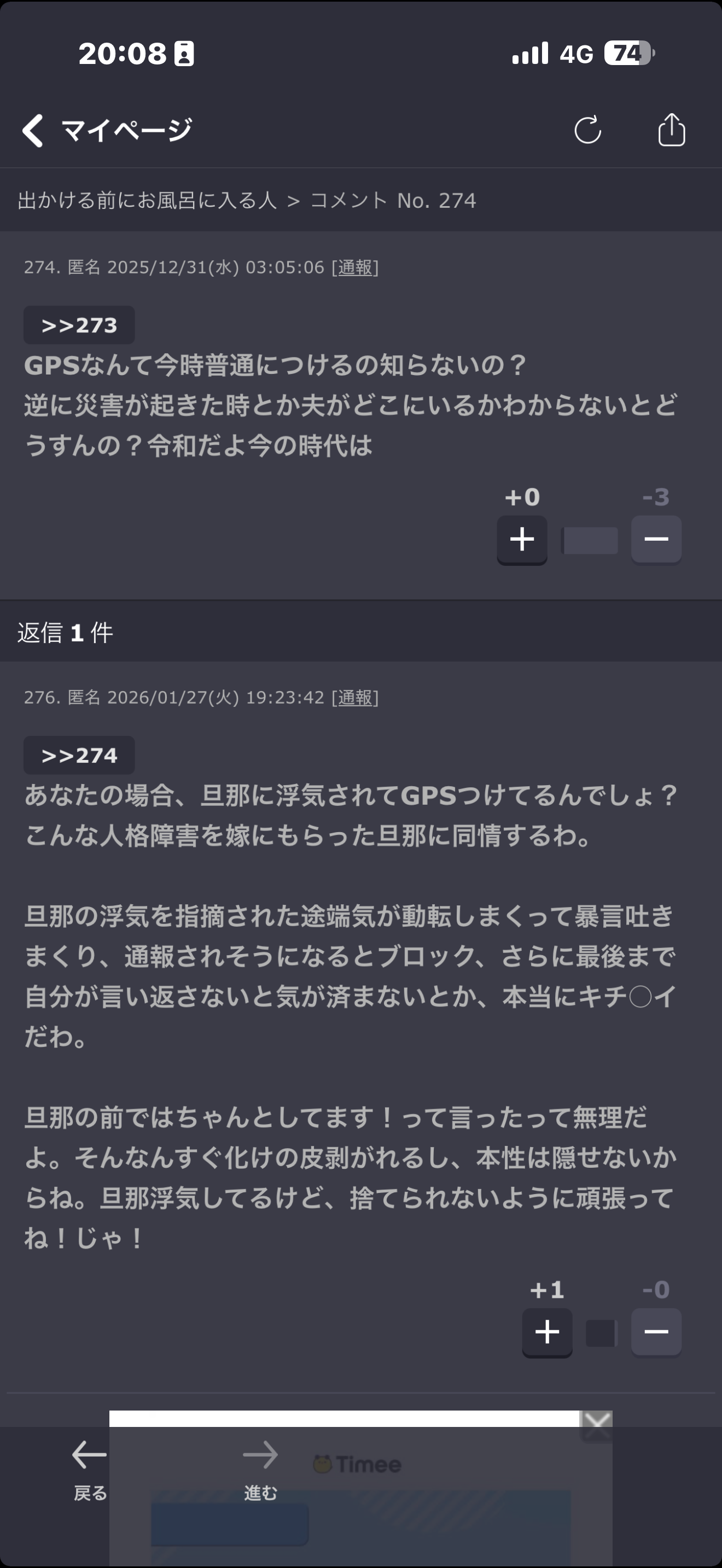This screenshot has height=1568, width=722.
Task: Tap the vote indicator between plus and minus
Action: pos(591,540)
